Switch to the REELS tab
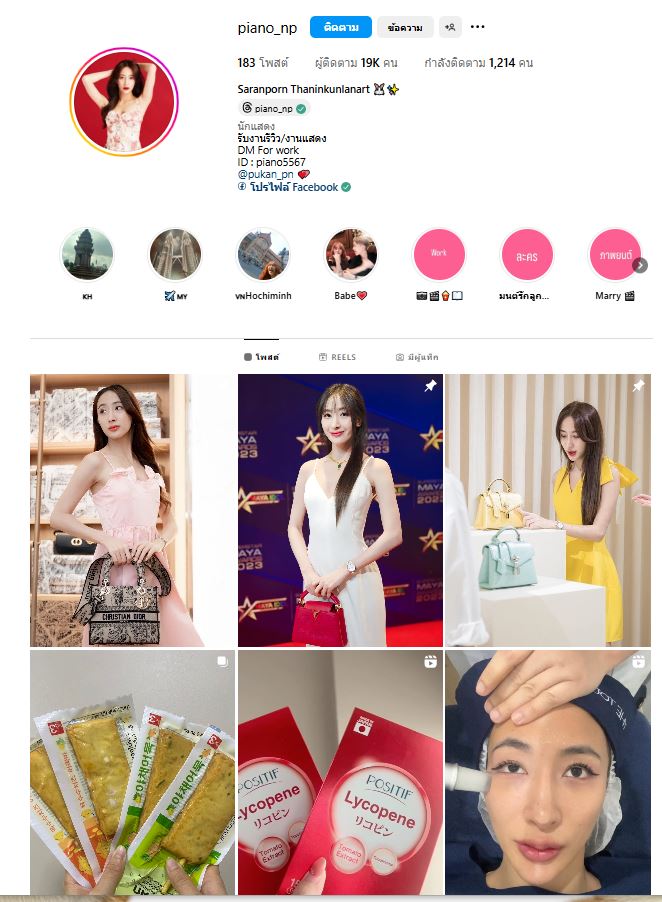Image resolution: width=662 pixels, height=902 pixels. [x=337, y=357]
